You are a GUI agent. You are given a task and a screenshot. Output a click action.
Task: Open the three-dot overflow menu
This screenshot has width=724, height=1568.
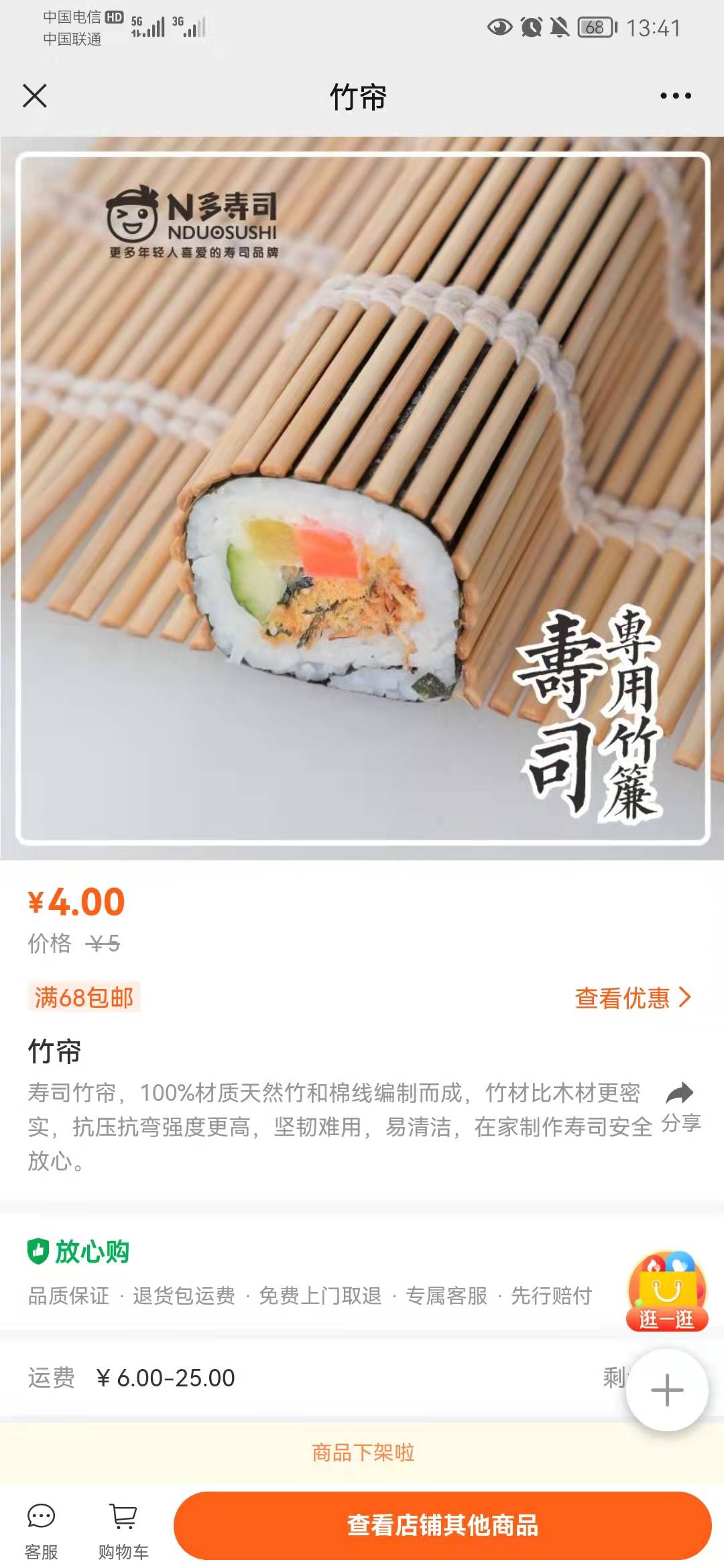(x=675, y=96)
